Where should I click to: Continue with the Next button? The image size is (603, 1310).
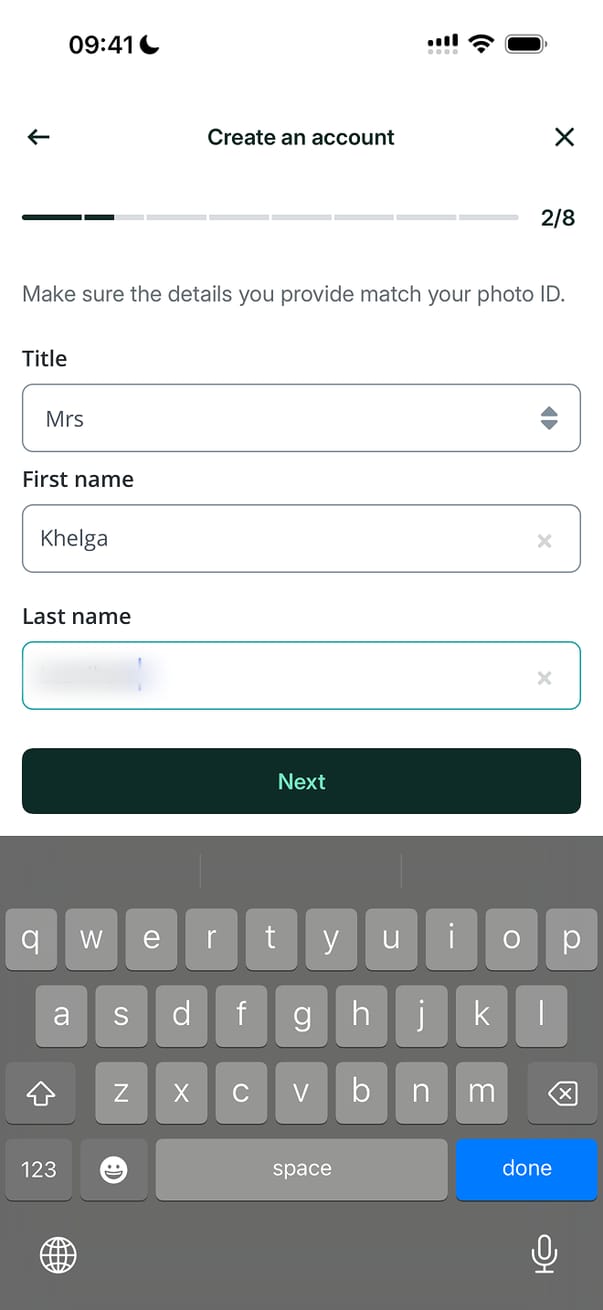[x=301, y=781]
